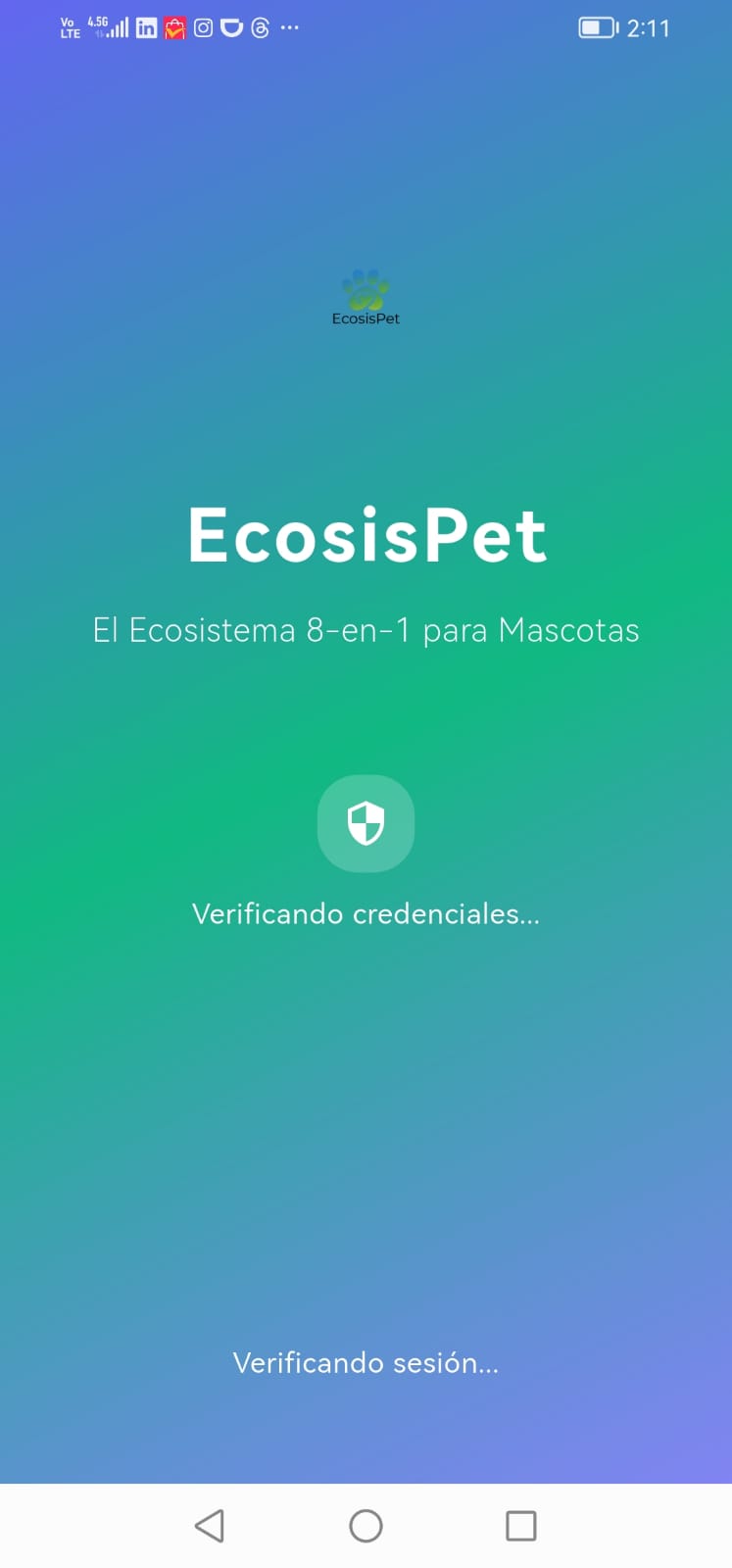This screenshot has width=732, height=1568.
Task: Open recent apps with the square button
Action: tap(521, 1525)
